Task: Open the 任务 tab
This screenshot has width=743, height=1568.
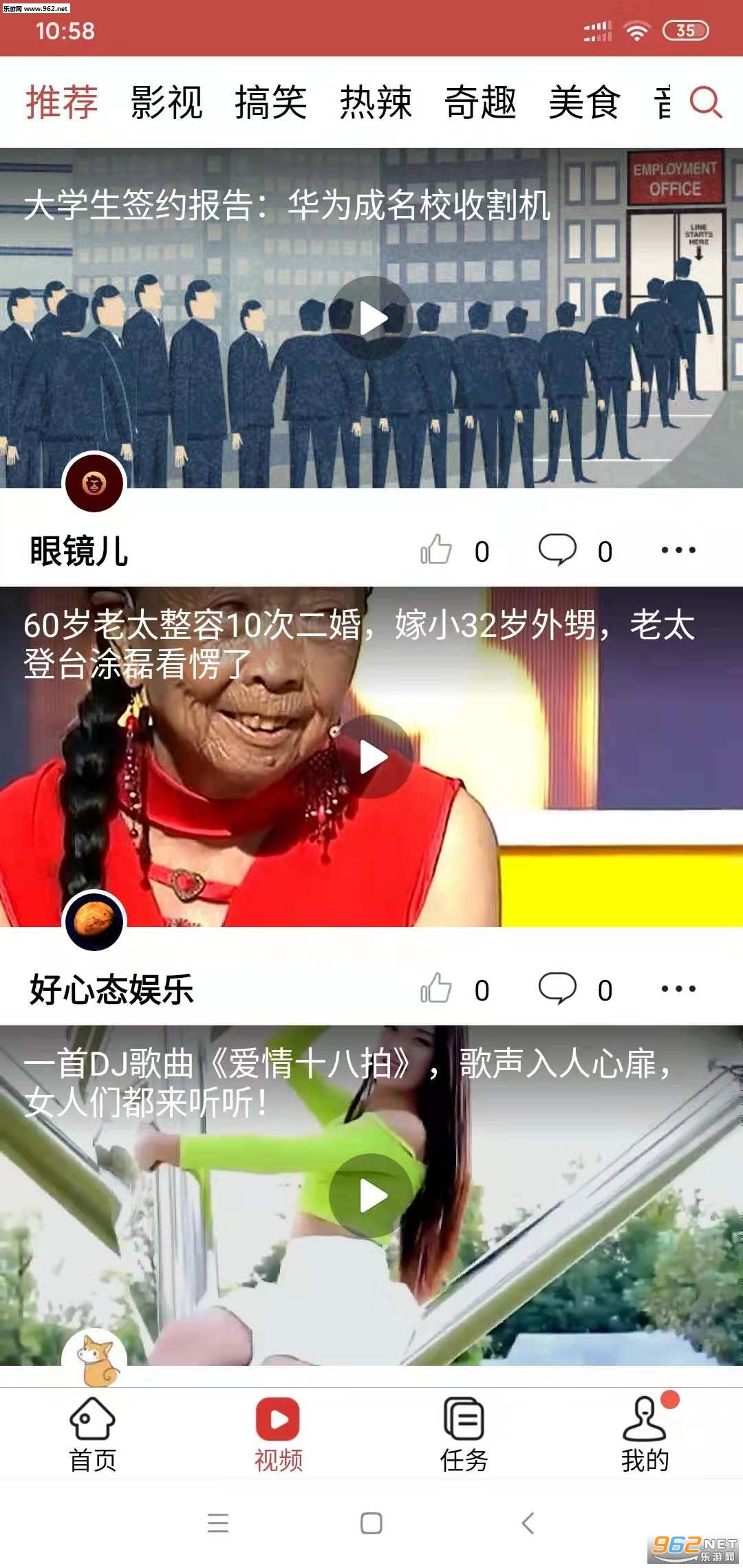Action: pyautogui.click(x=464, y=1433)
